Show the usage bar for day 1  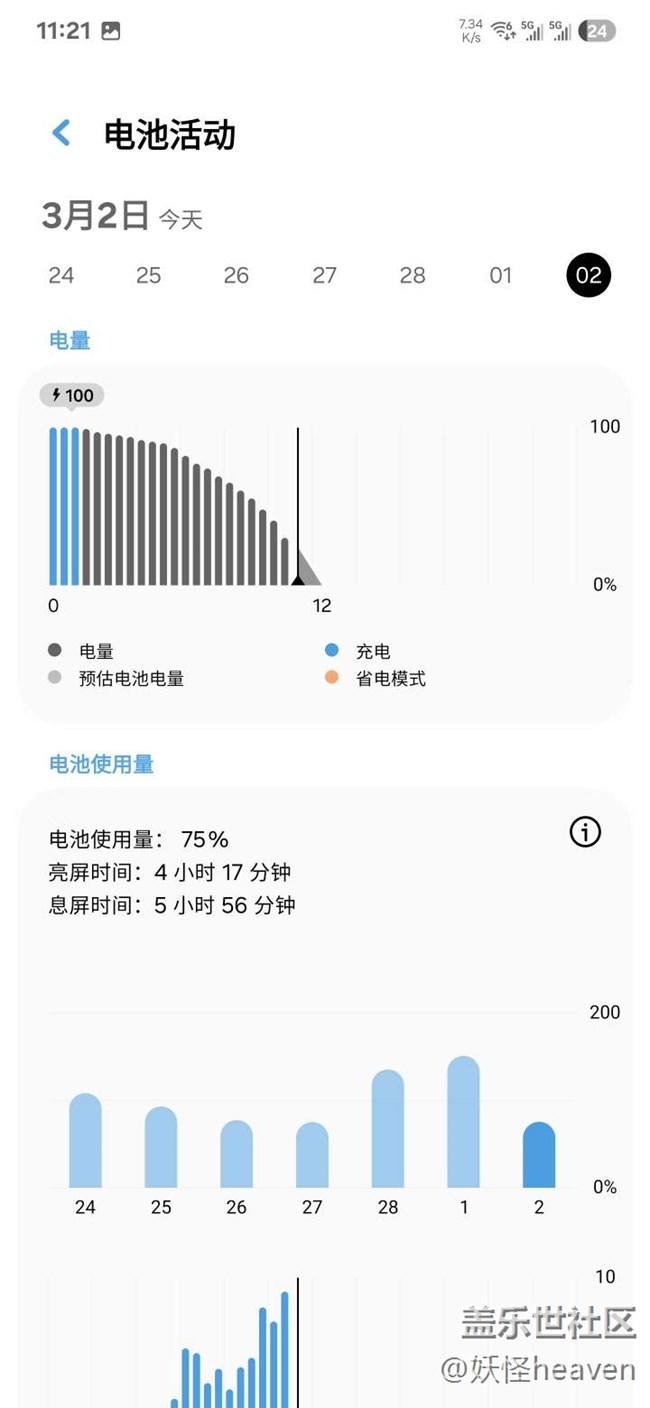click(463, 1122)
